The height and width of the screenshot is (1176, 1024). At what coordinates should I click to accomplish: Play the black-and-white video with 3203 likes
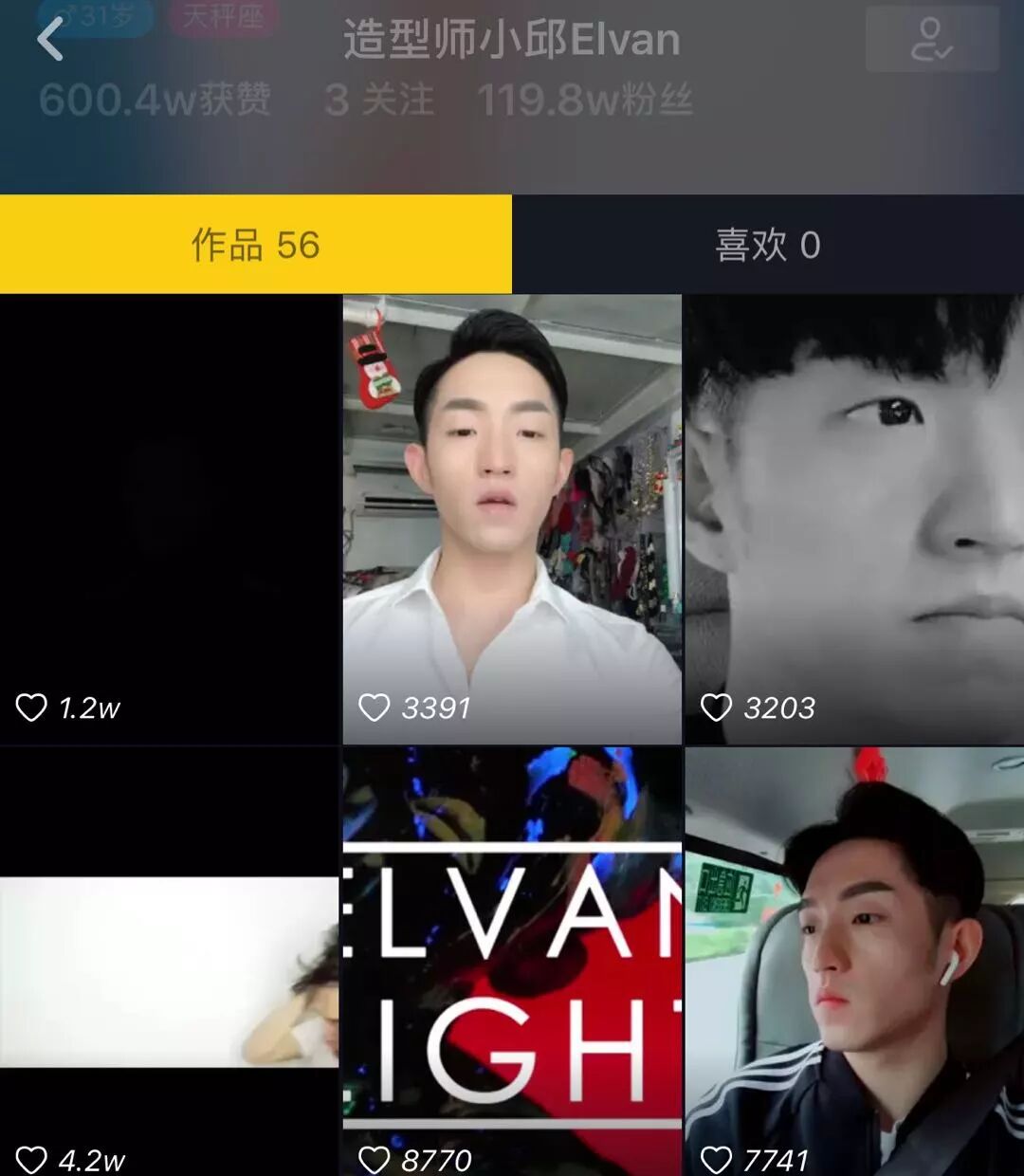(854, 519)
